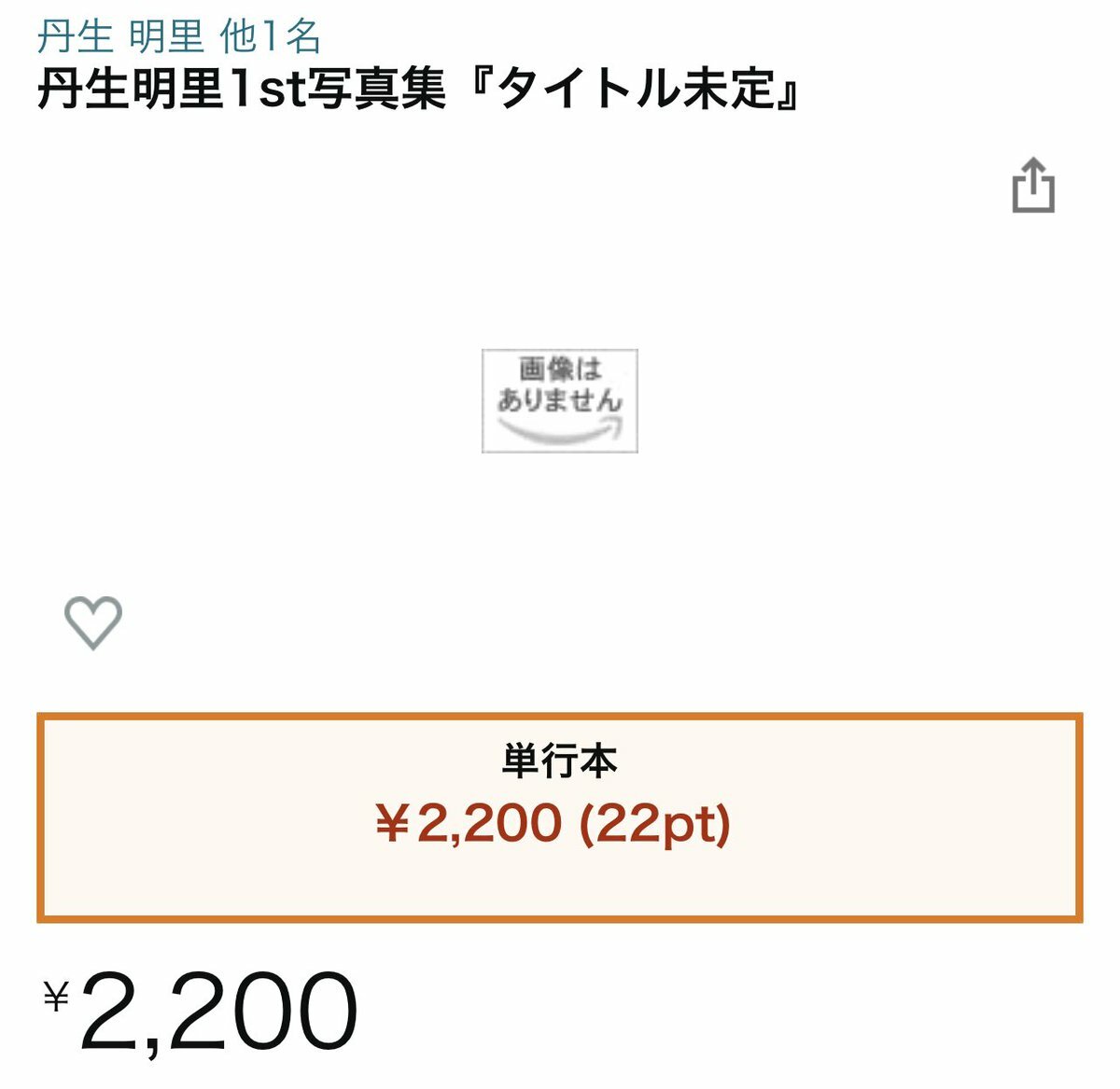
Task: Share this product page
Action: 1033,186
